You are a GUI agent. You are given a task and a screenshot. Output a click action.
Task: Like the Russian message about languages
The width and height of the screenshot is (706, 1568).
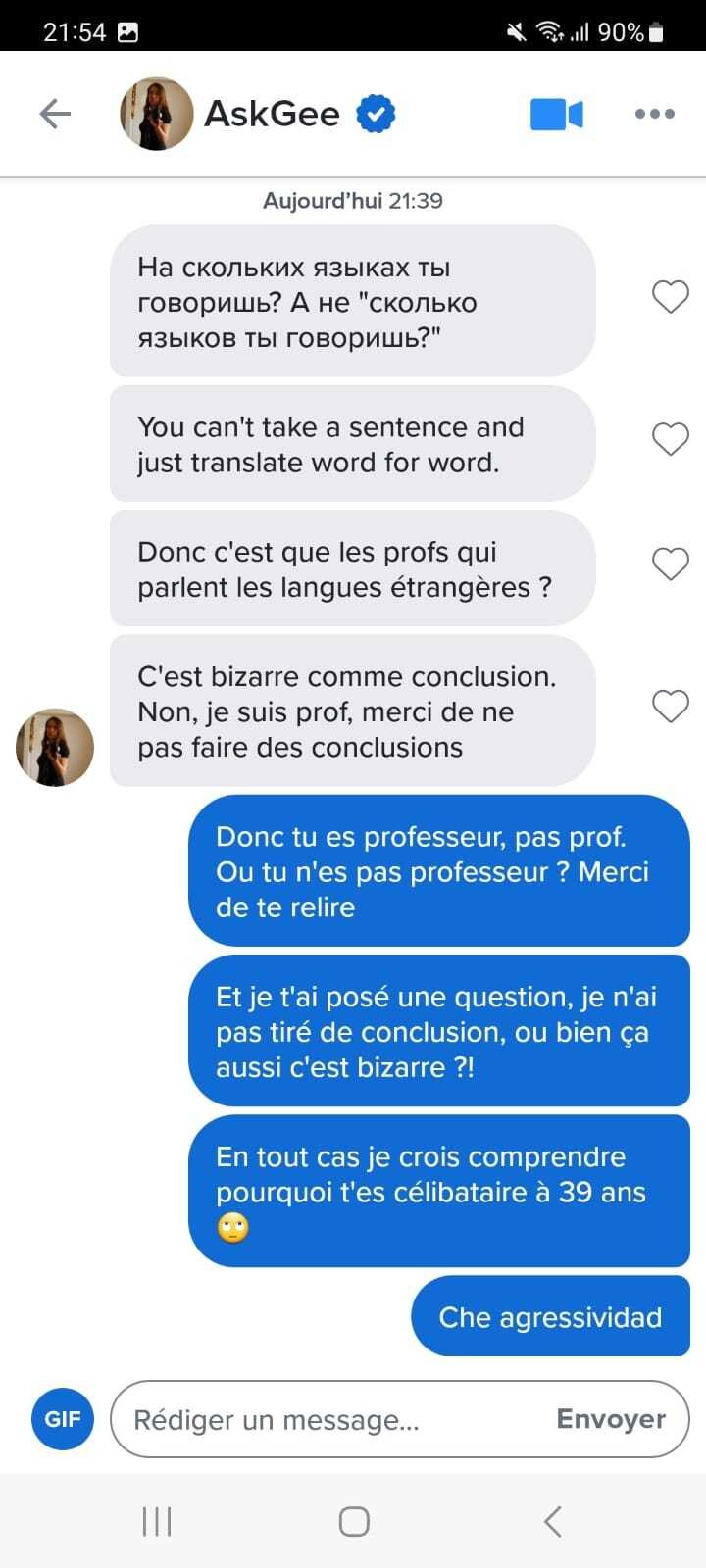pyautogui.click(x=671, y=296)
